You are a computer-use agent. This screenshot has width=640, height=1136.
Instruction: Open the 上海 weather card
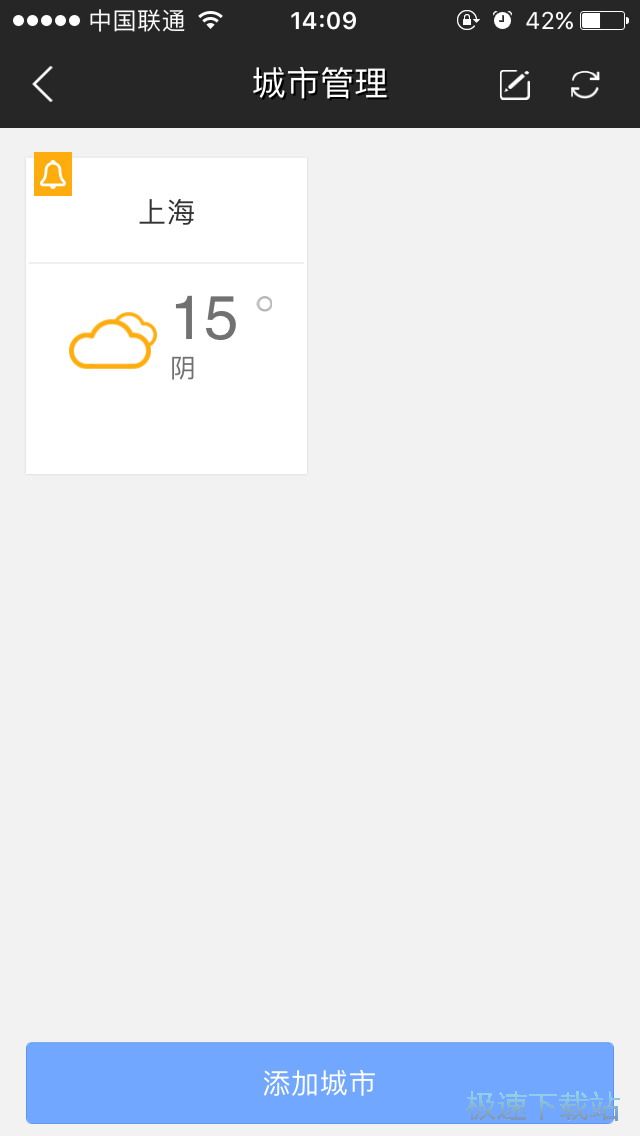coord(166,330)
